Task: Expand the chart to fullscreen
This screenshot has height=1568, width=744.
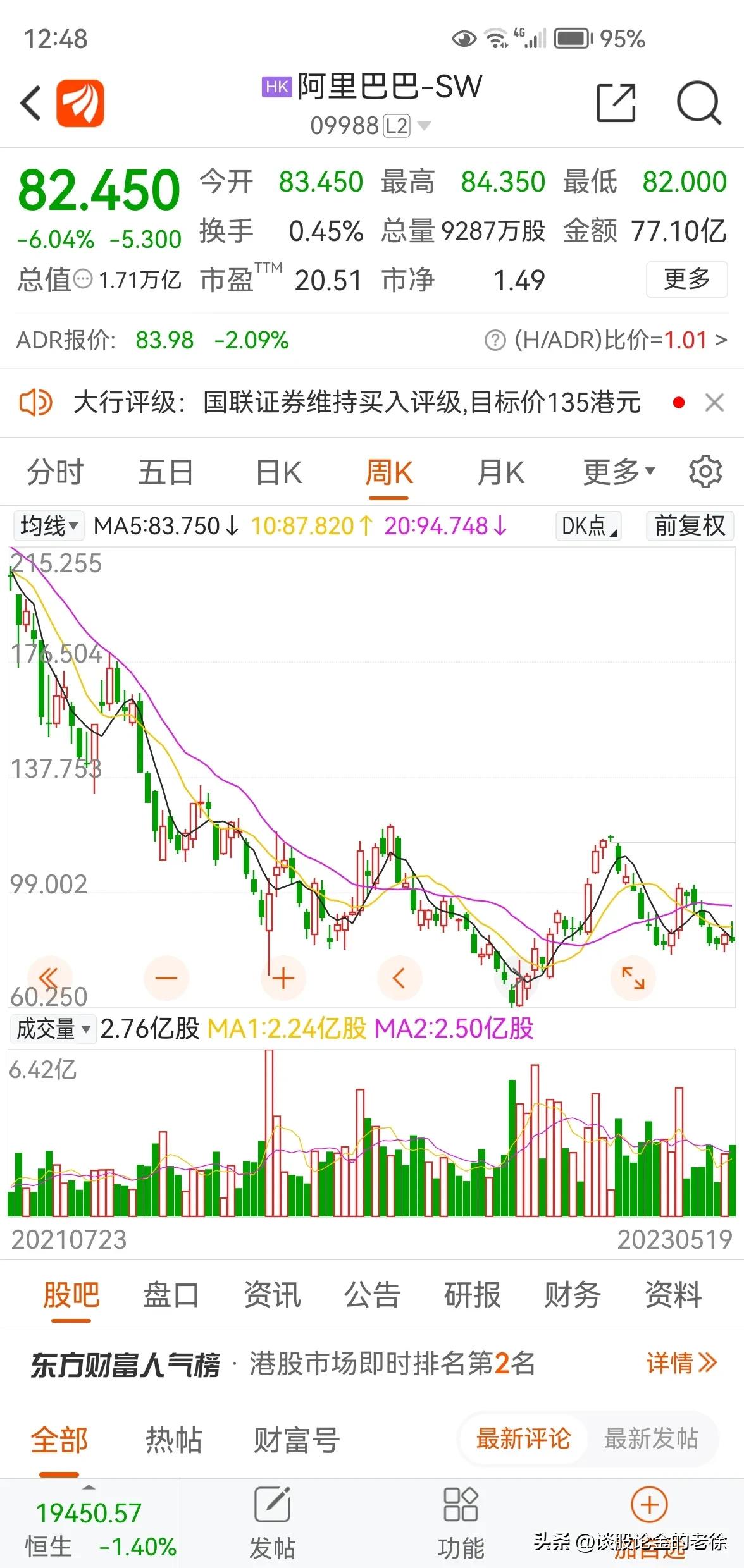Action: pyautogui.click(x=634, y=978)
